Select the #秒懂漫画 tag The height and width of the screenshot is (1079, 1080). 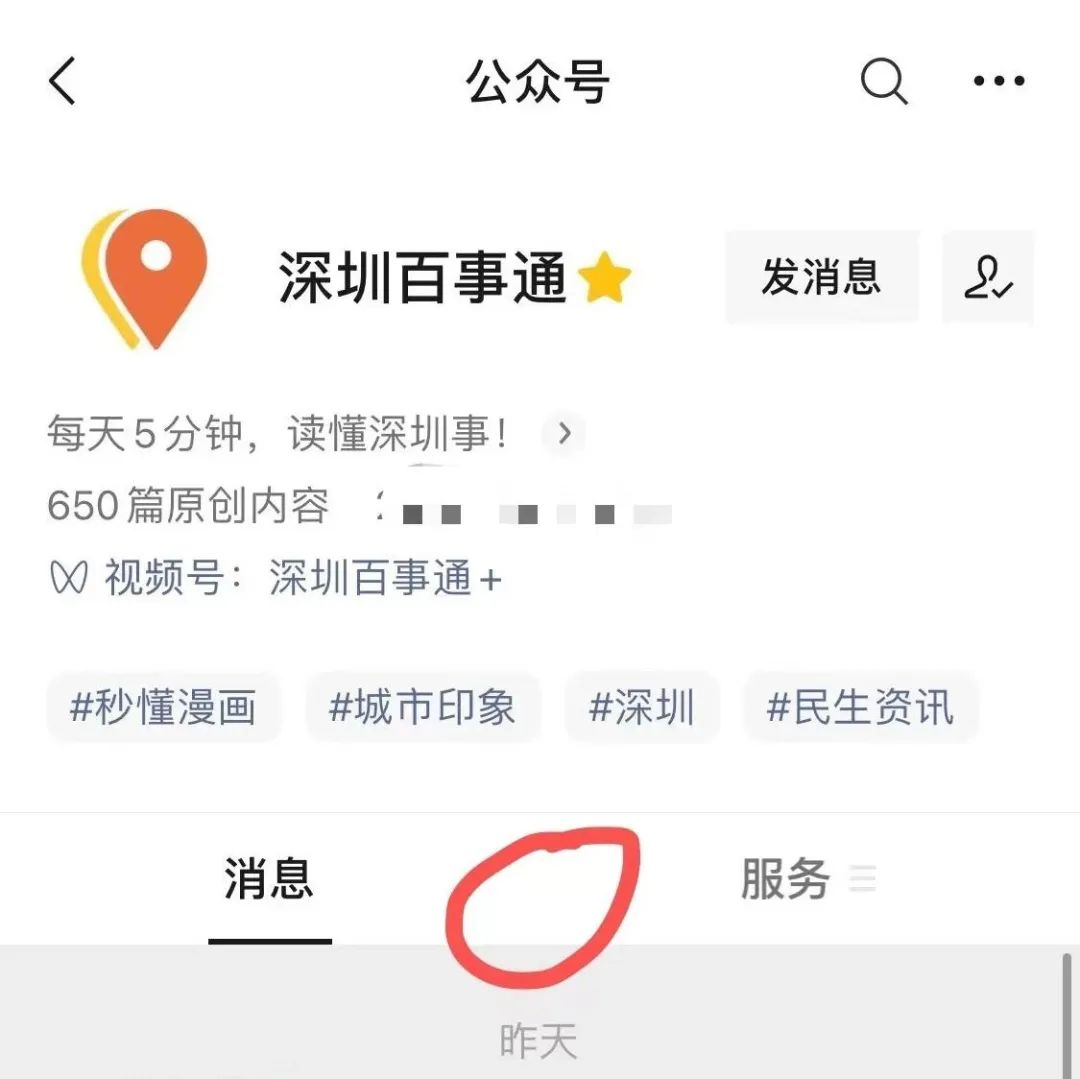163,708
